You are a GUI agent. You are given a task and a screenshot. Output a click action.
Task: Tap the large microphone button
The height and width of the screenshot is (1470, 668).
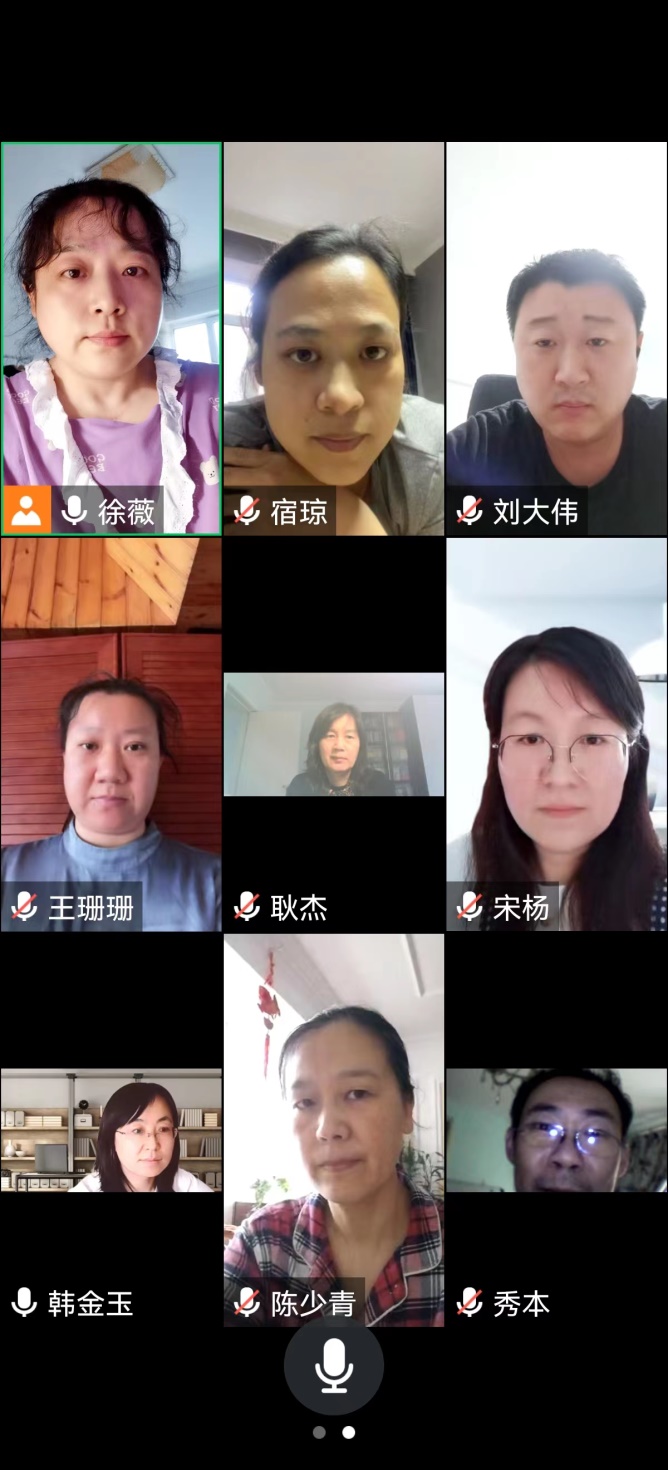click(x=334, y=1366)
